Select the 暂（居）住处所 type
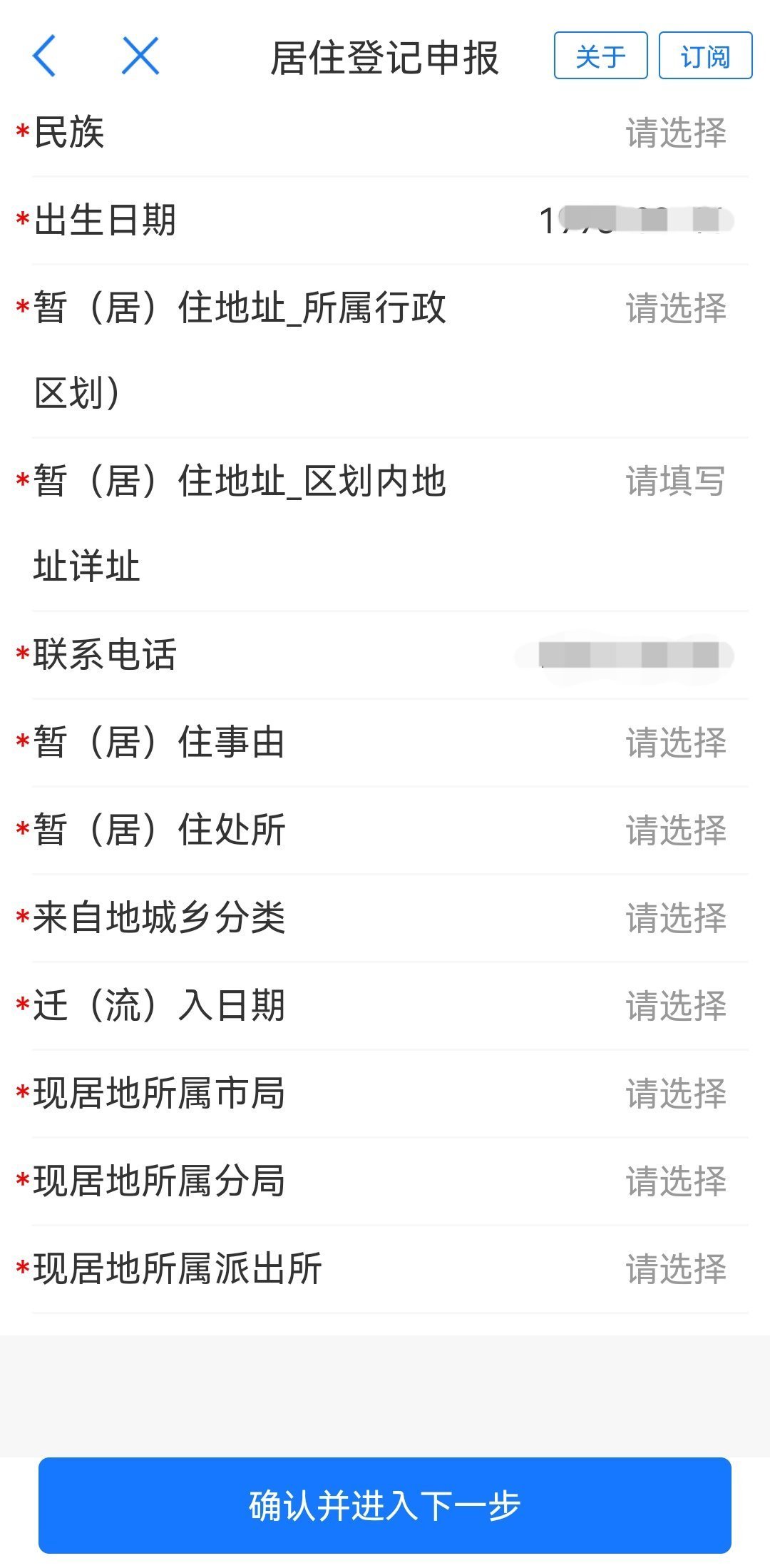Image resolution: width=770 pixels, height=1568 pixels. [675, 830]
